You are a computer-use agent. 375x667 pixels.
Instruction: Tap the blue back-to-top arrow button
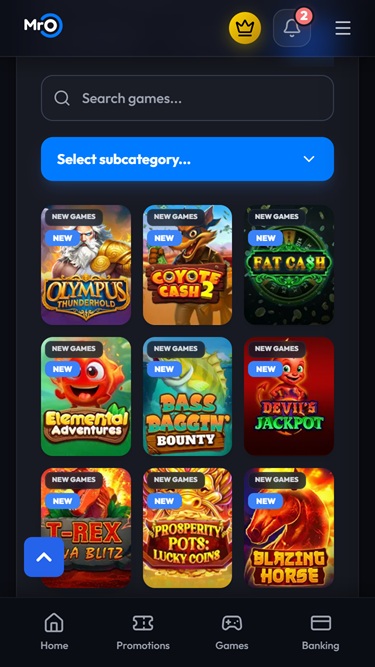[x=44, y=557]
